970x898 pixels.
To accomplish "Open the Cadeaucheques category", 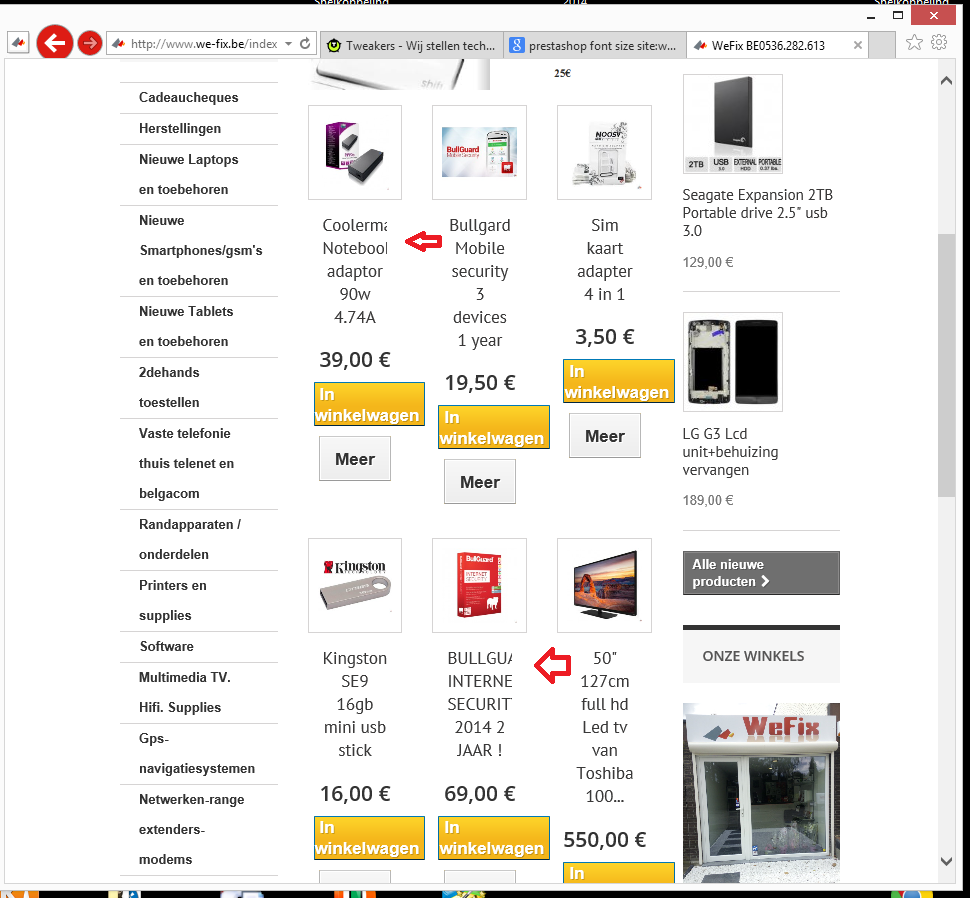I will click(189, 98).
